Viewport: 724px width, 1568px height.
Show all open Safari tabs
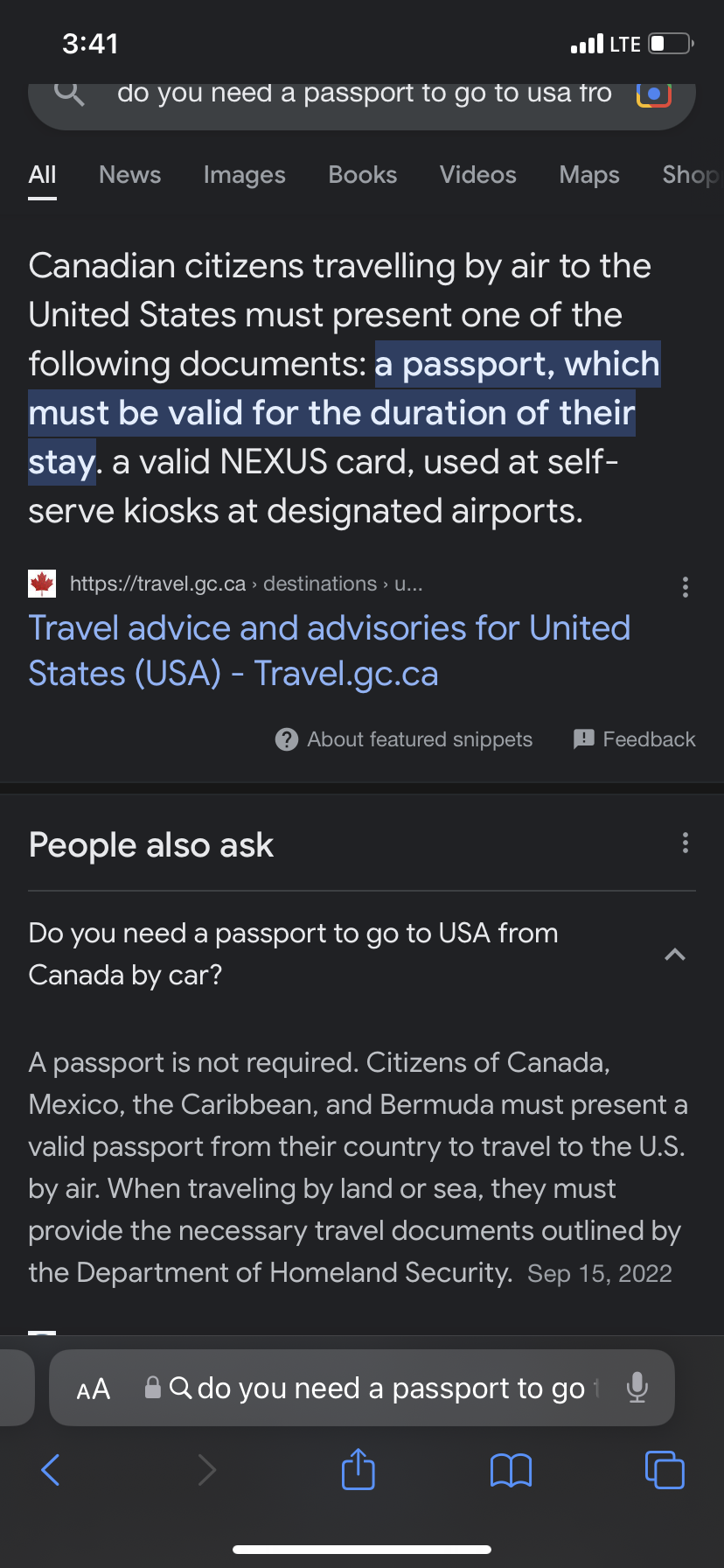tap(665, 1469)
